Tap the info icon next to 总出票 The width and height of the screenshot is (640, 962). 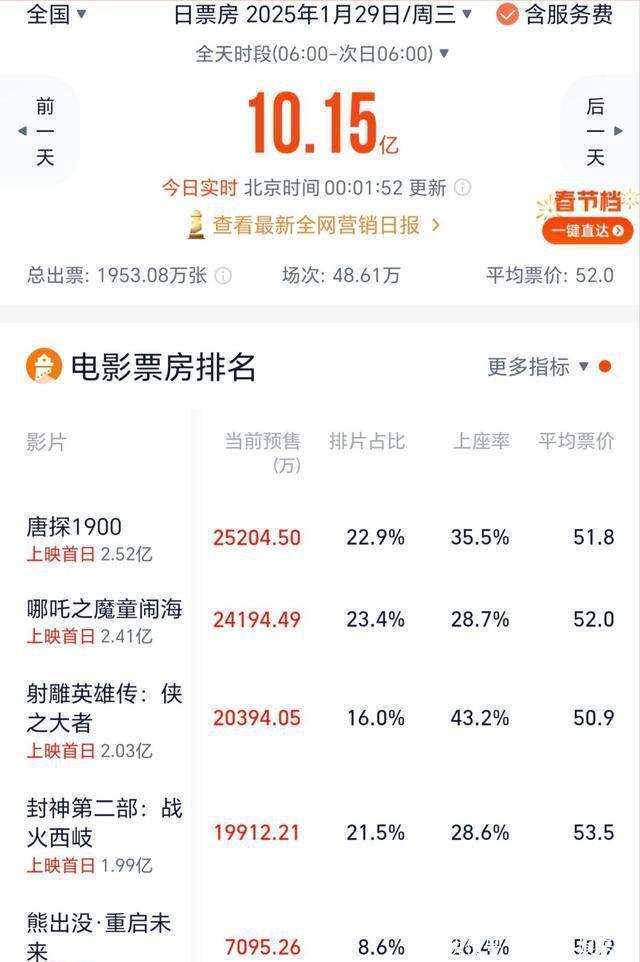click(223, 276)
